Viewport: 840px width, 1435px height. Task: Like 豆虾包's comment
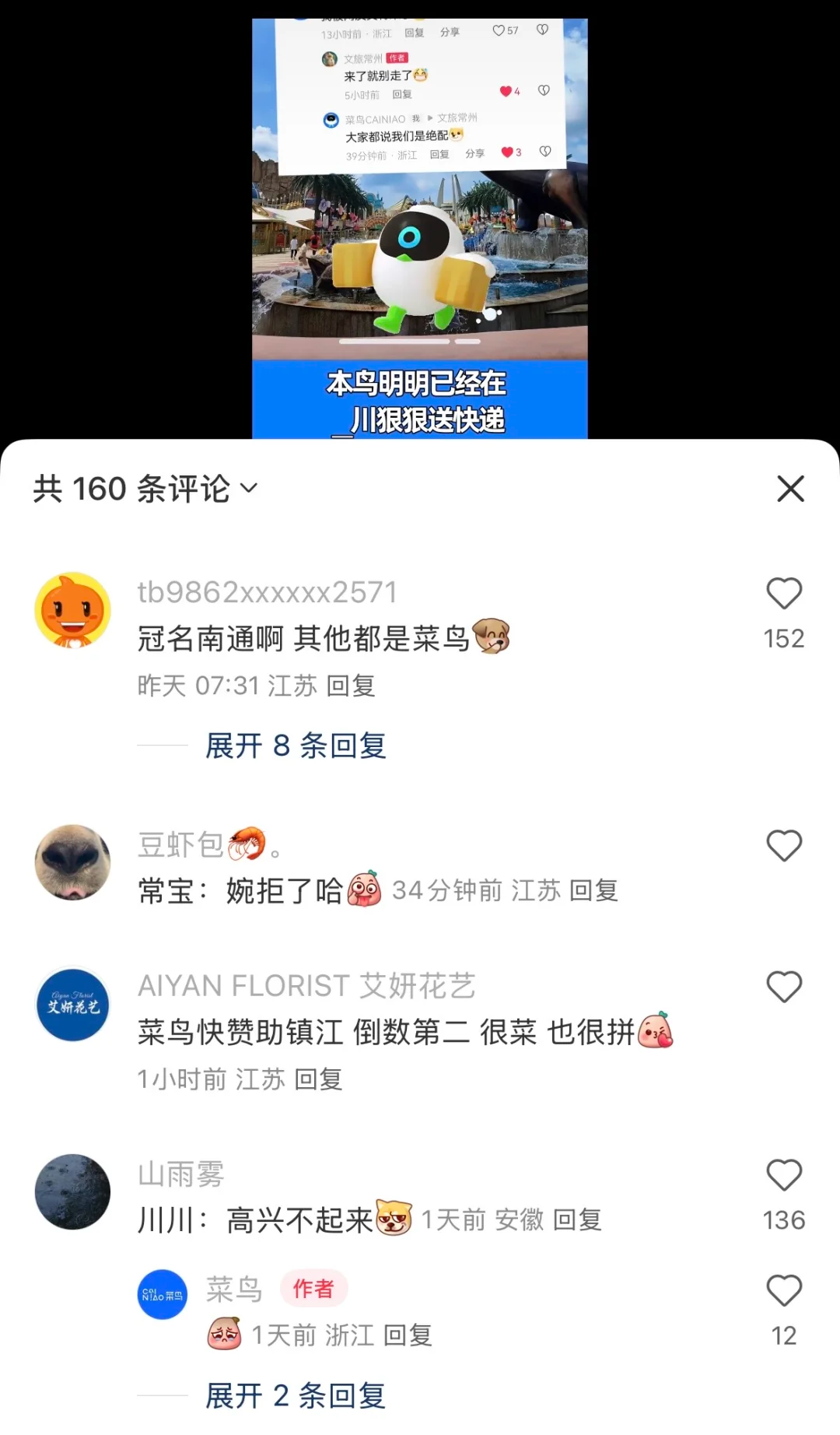coord(784,846)
